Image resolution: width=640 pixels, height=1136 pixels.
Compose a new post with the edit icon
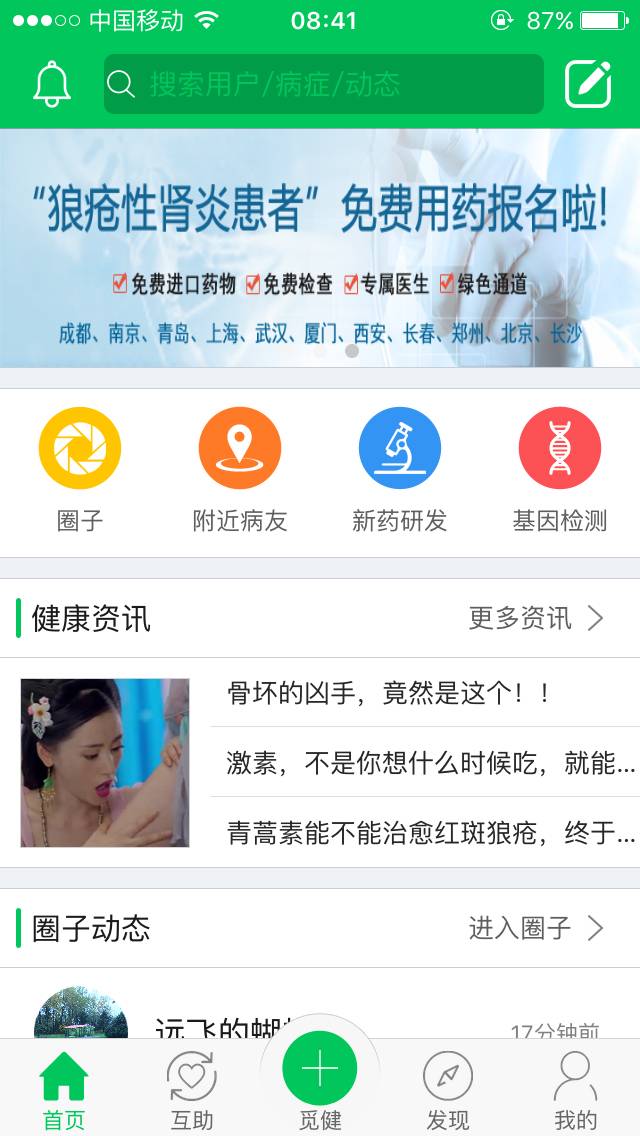click(x=588, y=84)
